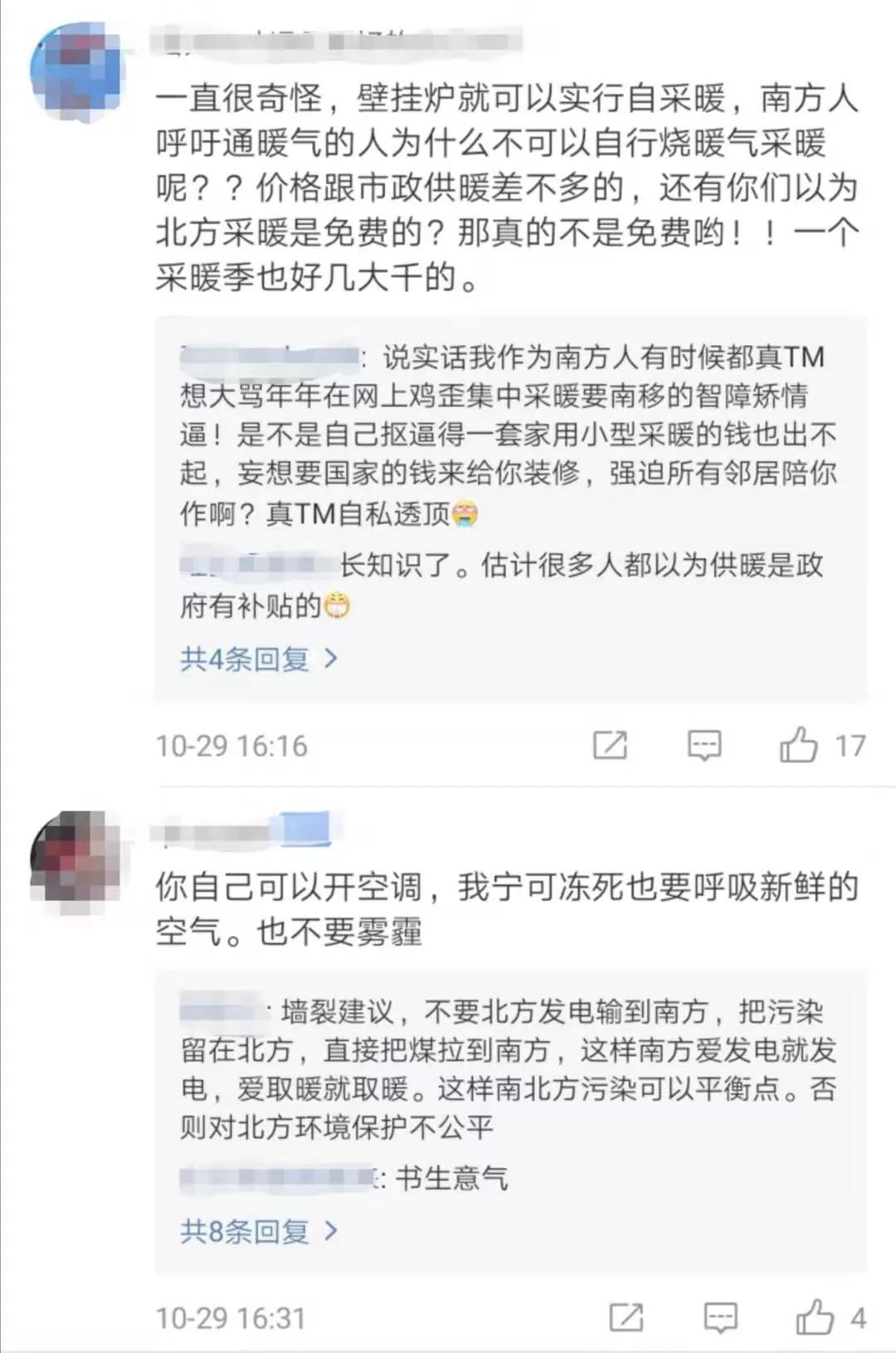Like the 10-29 16:16 comment

(x=798, y=745)
